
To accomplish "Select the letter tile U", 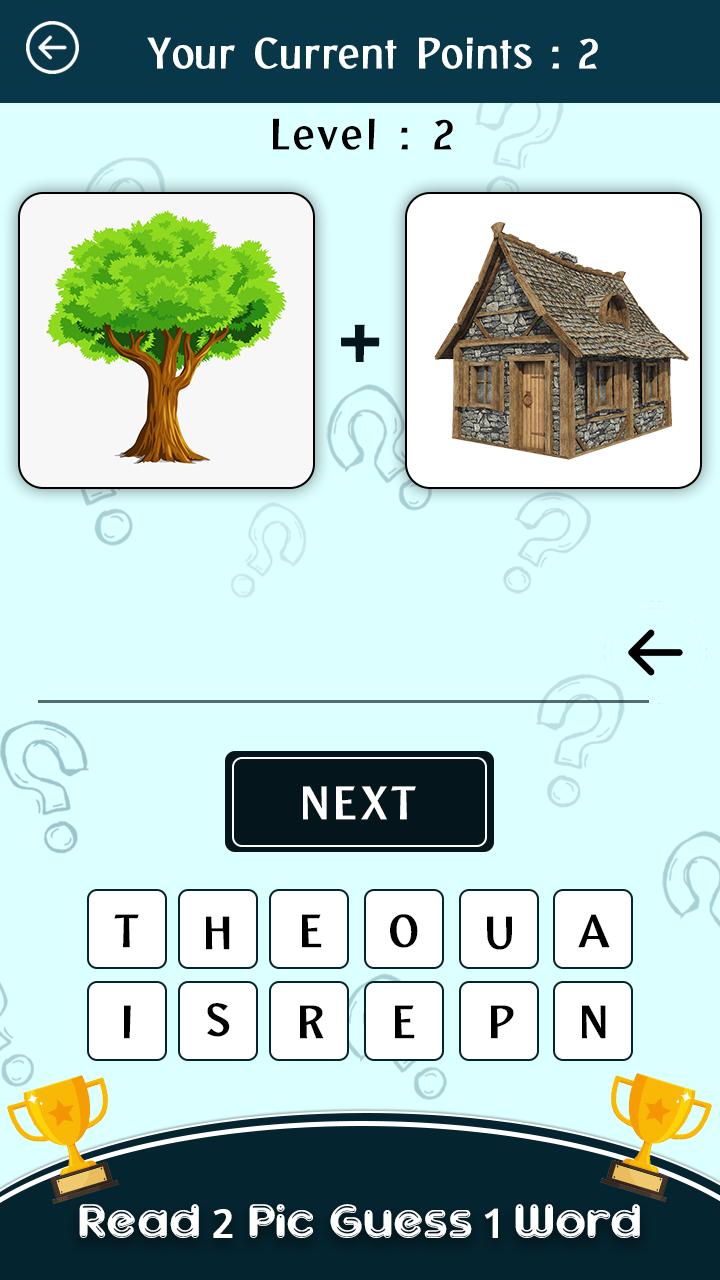I will pos(496,929).
